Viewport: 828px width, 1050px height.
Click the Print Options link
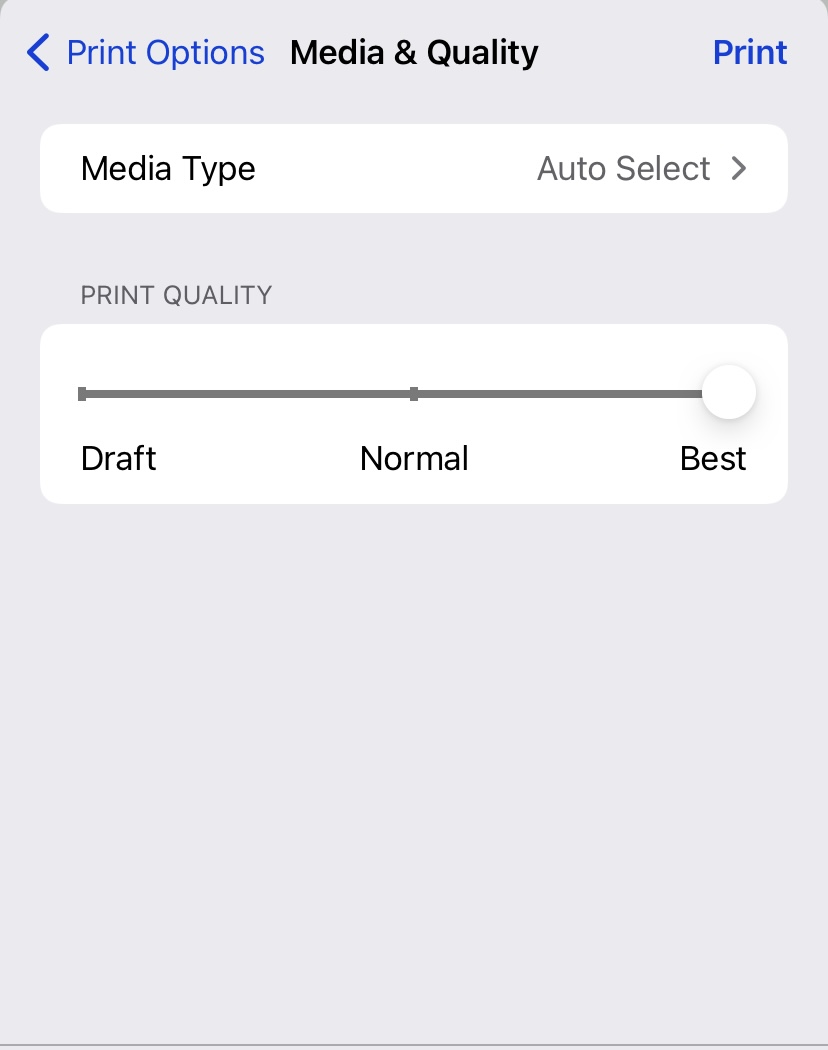click(x=166, y=52)
